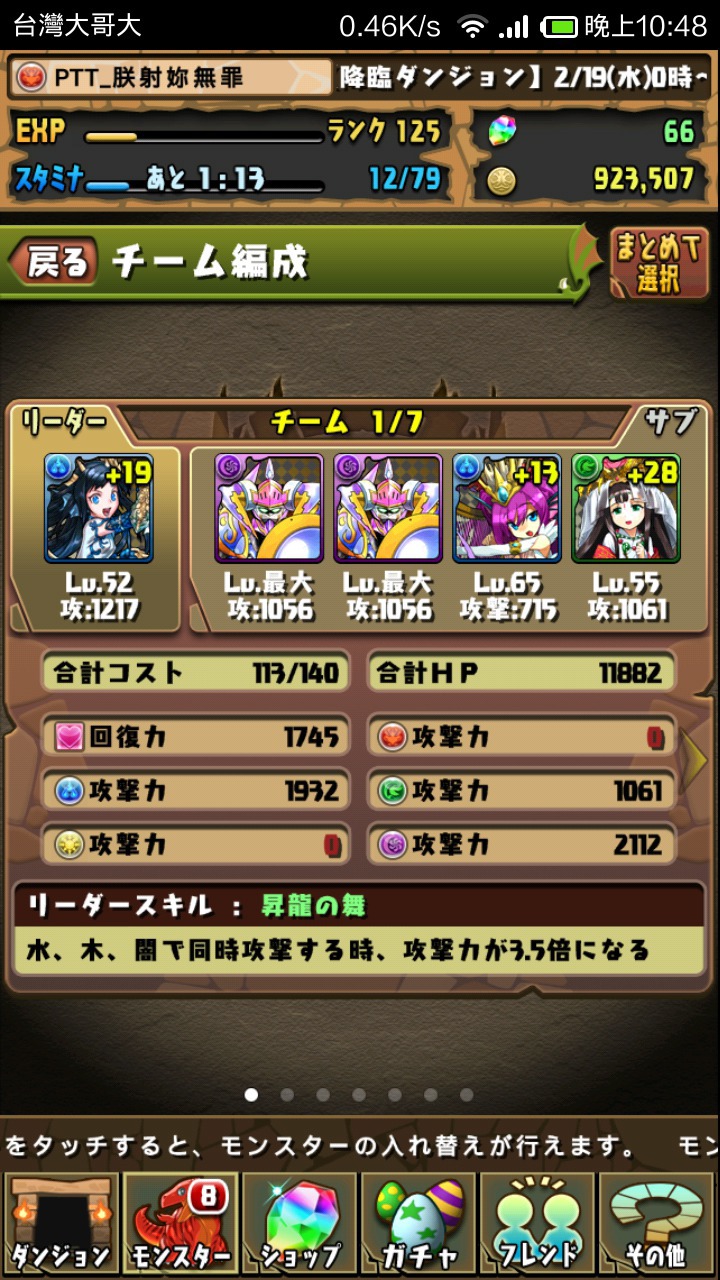This screenshot has height=1280, width=720.
Task: Switch to the ガチャ gacha tab
Action: click(420, 1224)
